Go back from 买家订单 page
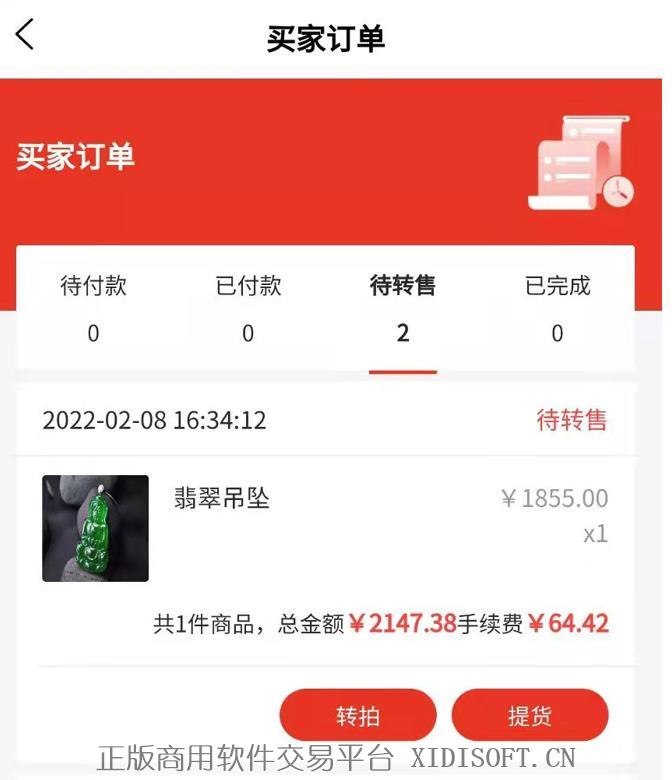The image size is (672, 780). (x=26, y=36)
